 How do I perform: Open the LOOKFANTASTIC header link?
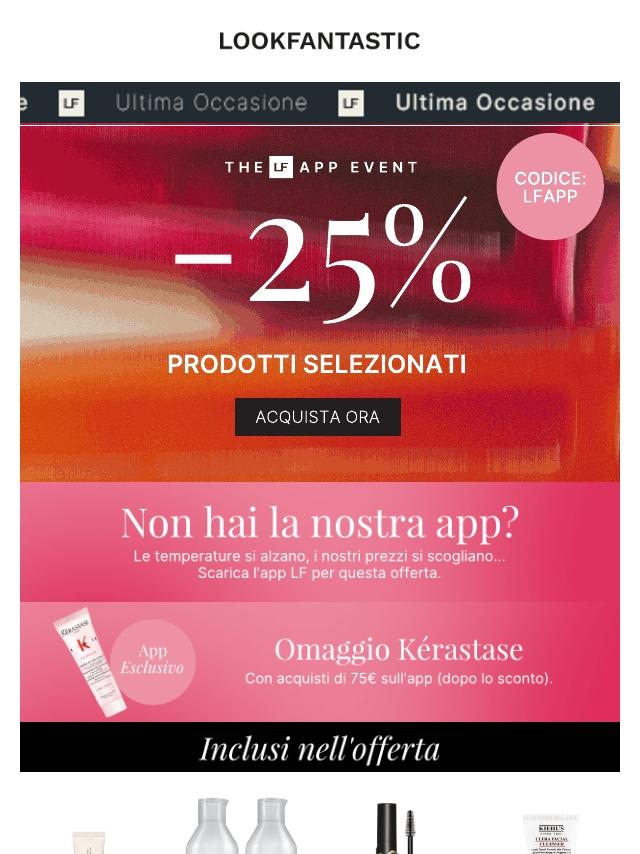pyautogui.click(x=319, y=41)
